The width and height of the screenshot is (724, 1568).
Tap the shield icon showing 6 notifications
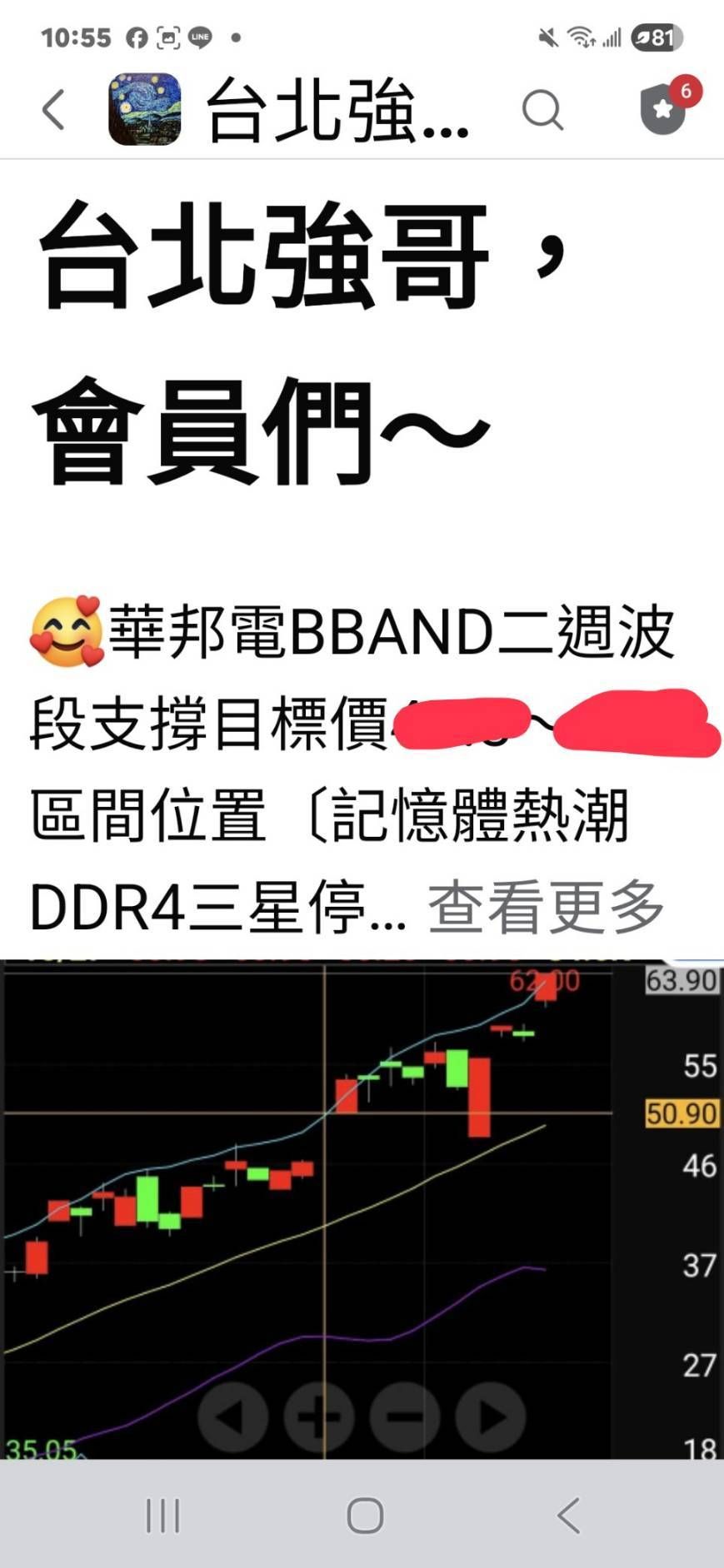click(x=661, y=111)
